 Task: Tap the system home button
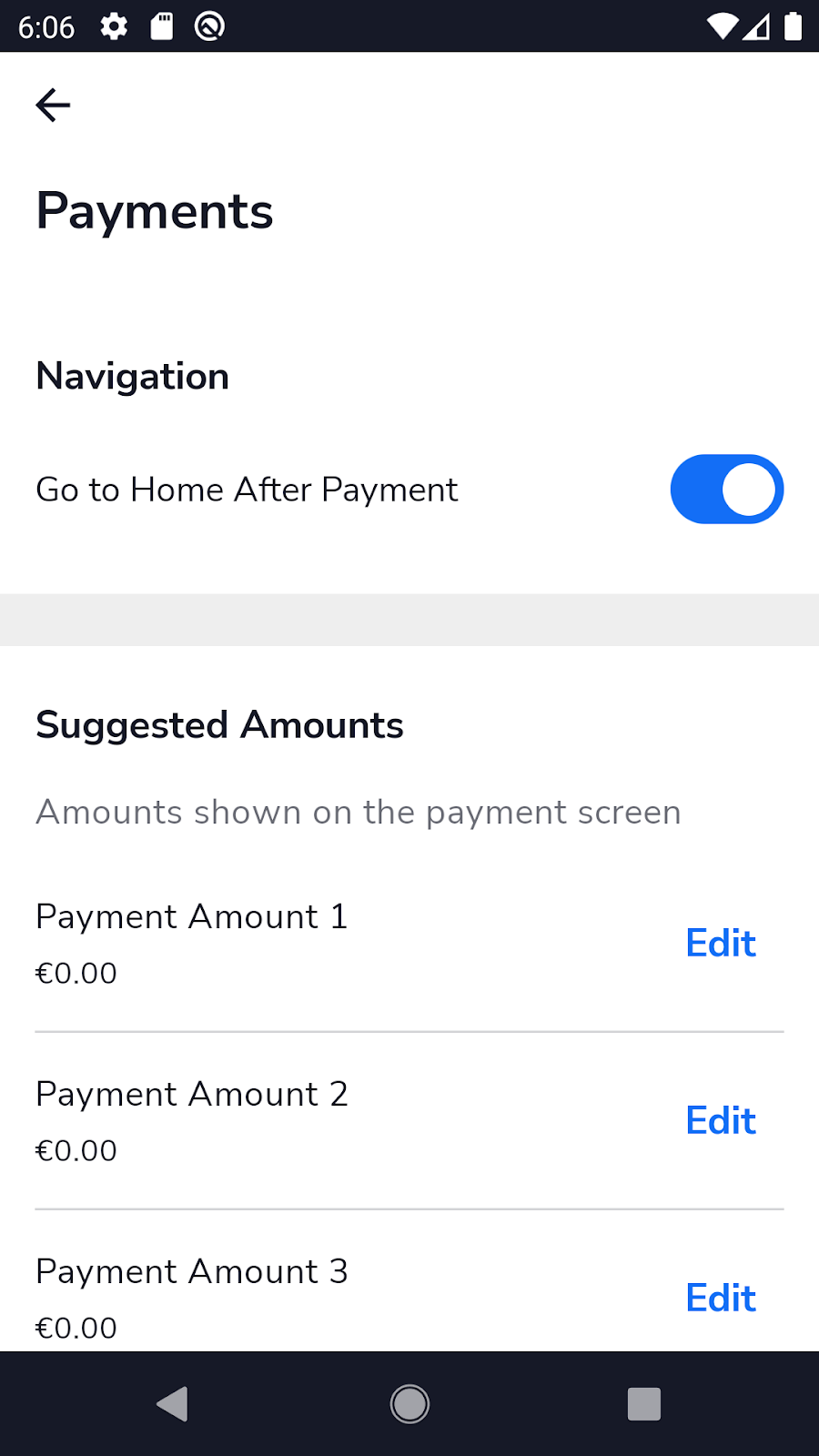coord(409,1404)
